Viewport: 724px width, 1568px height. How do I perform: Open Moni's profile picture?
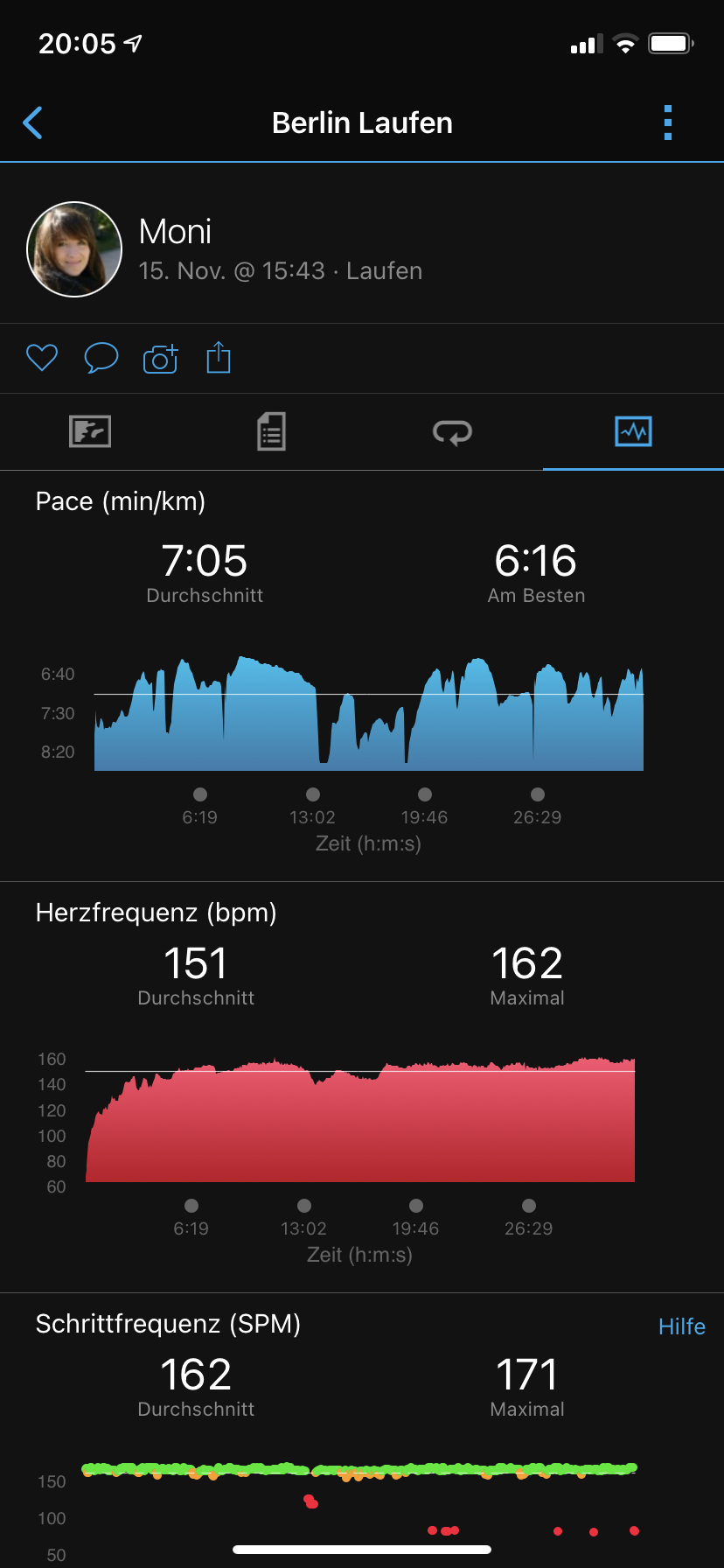tap(74, 249)
